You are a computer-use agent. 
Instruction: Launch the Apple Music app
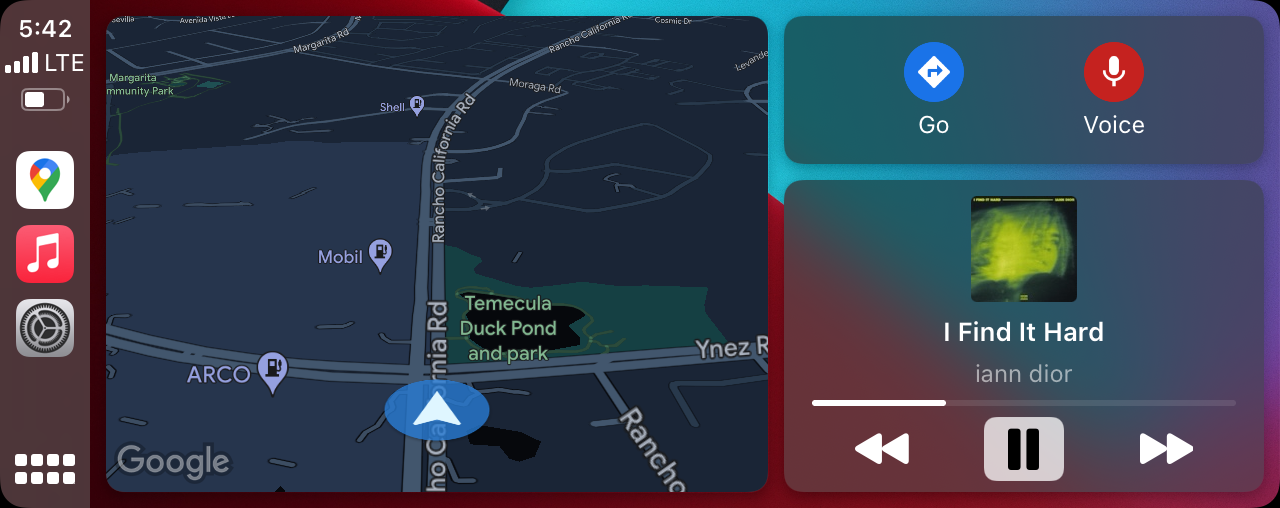click(x=45, y=254)
